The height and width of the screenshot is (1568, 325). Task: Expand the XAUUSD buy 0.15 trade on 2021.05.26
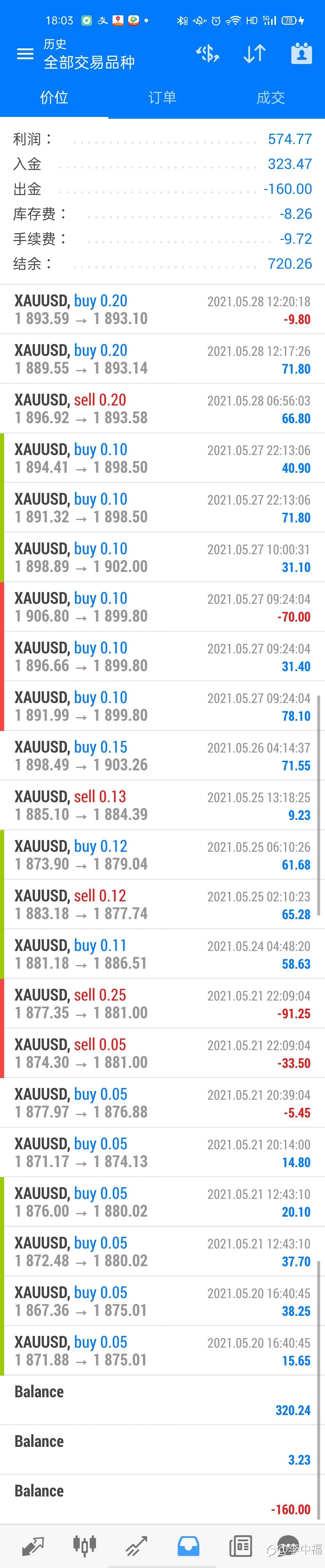[162, 755]
